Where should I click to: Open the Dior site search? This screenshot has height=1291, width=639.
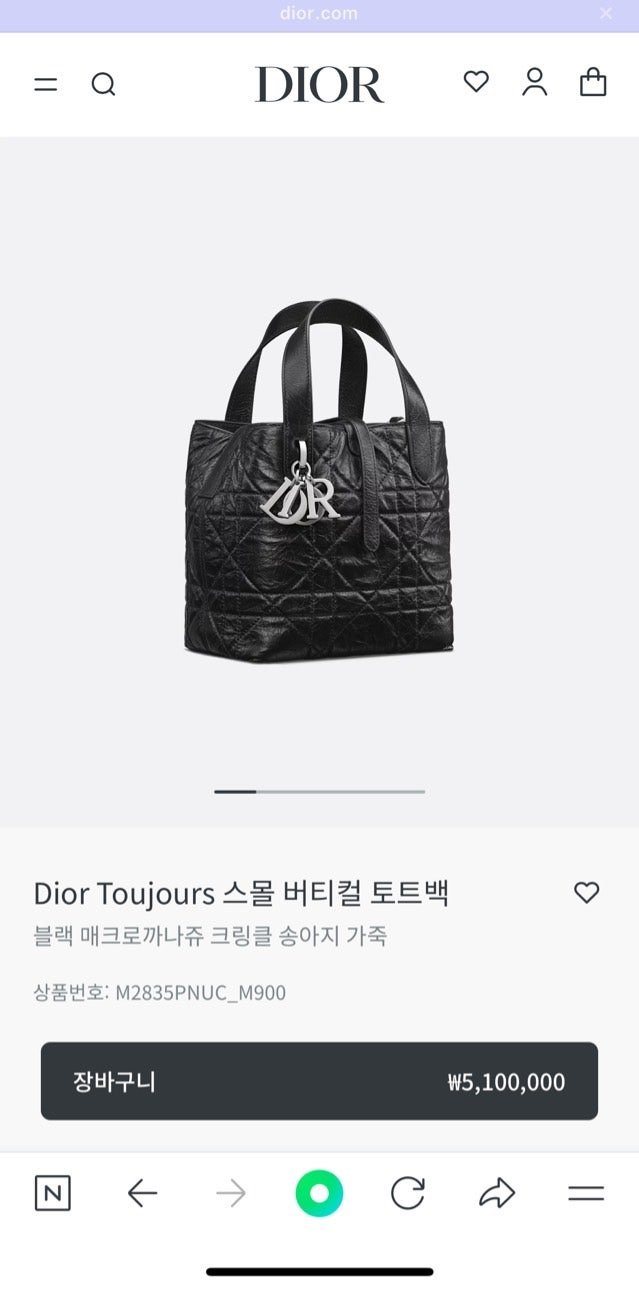coord(104,84)
